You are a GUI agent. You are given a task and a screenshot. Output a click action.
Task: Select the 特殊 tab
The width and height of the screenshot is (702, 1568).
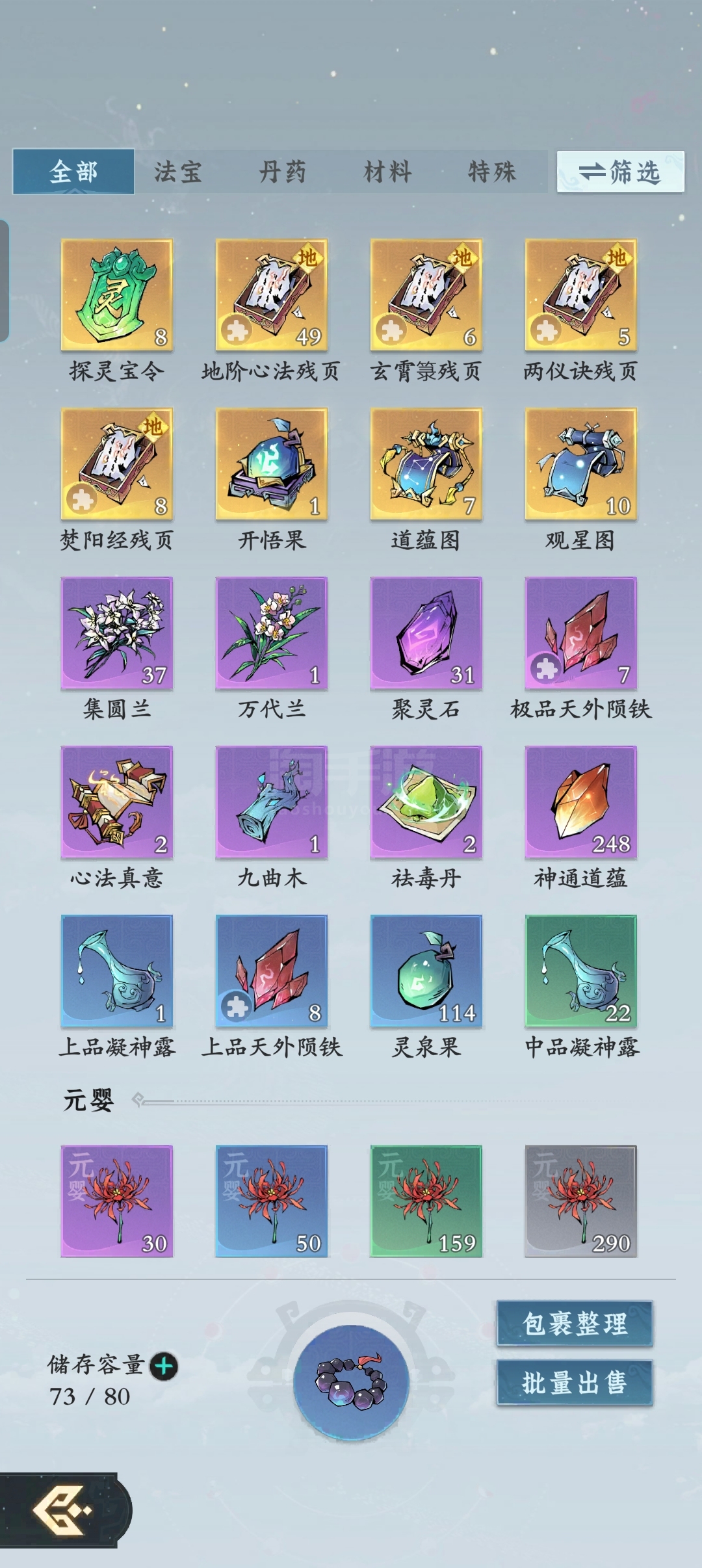492,172
